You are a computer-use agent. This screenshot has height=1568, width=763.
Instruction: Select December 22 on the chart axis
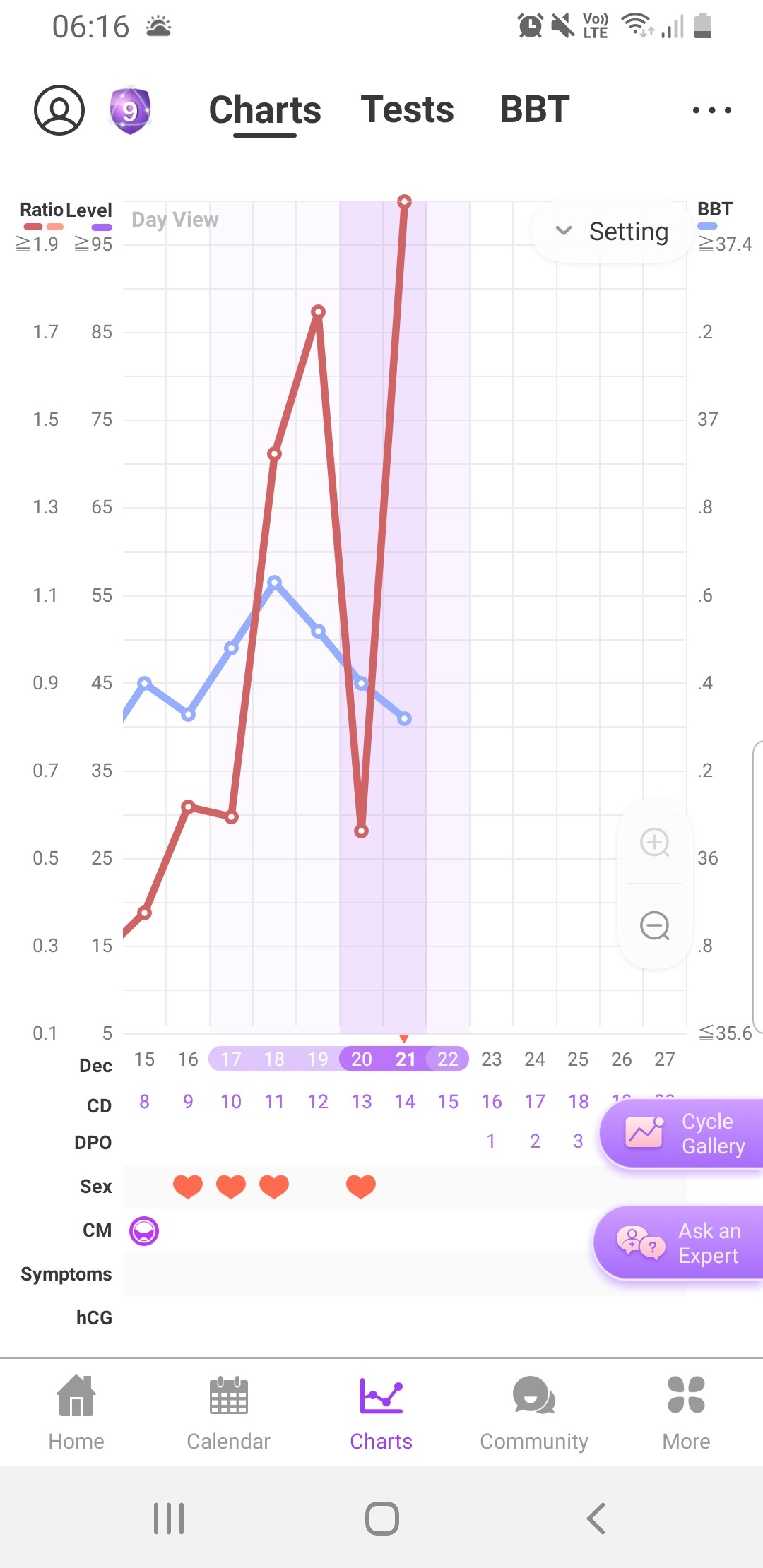tap(448, 1059)
